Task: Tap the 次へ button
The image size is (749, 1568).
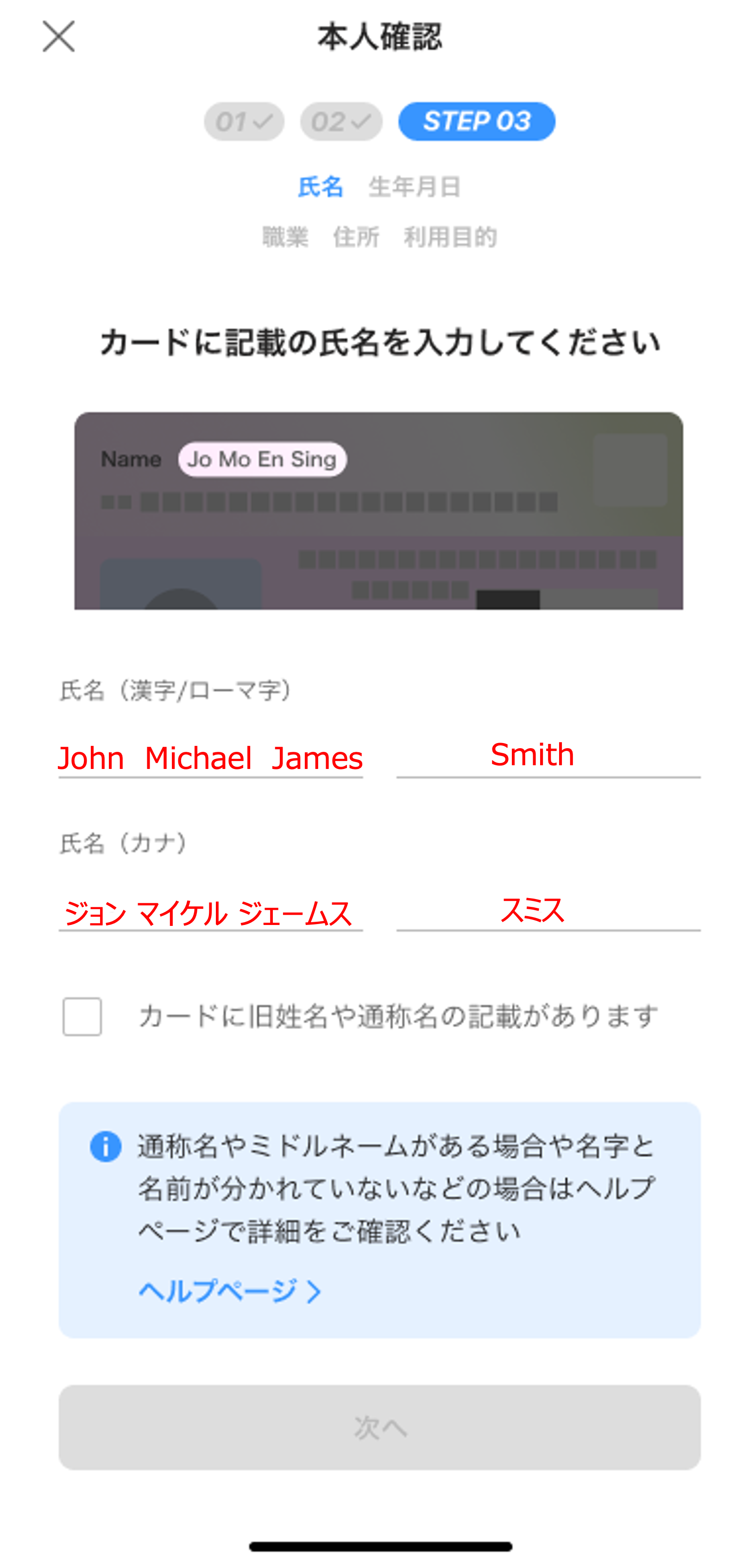Action: coord(379,1427)
